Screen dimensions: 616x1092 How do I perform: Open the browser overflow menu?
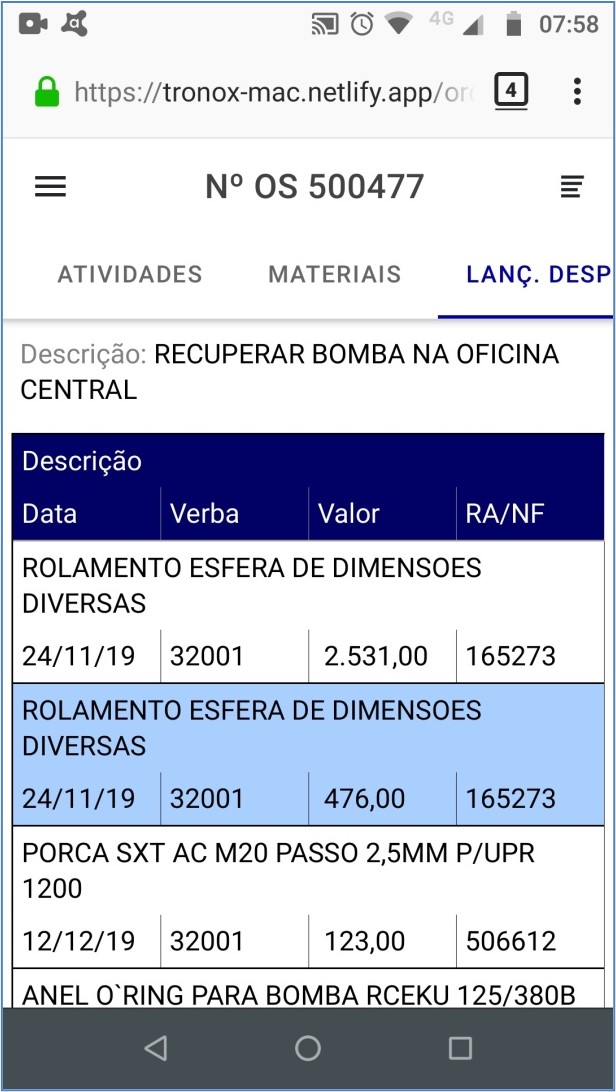coord(577,92)
